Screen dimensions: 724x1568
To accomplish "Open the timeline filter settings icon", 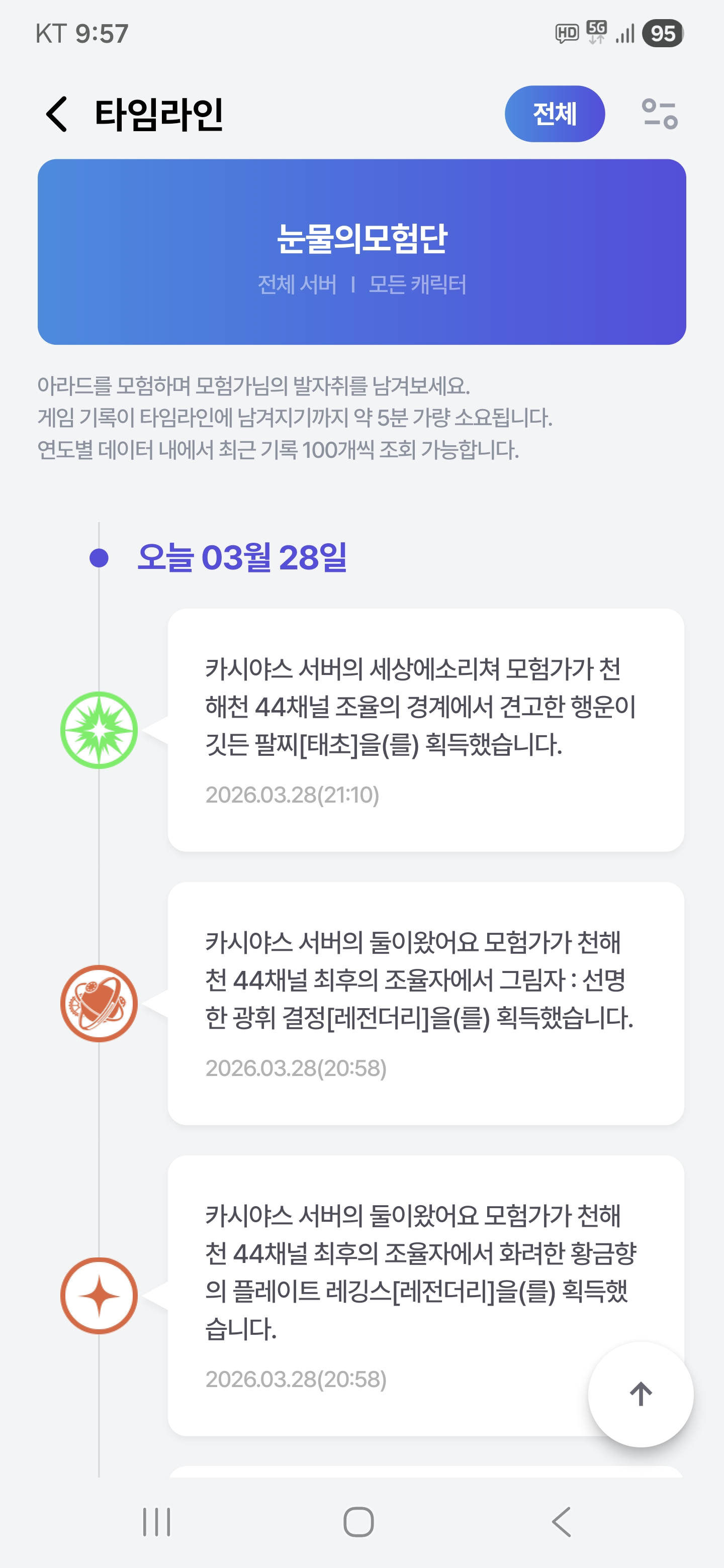I will 660,114.
